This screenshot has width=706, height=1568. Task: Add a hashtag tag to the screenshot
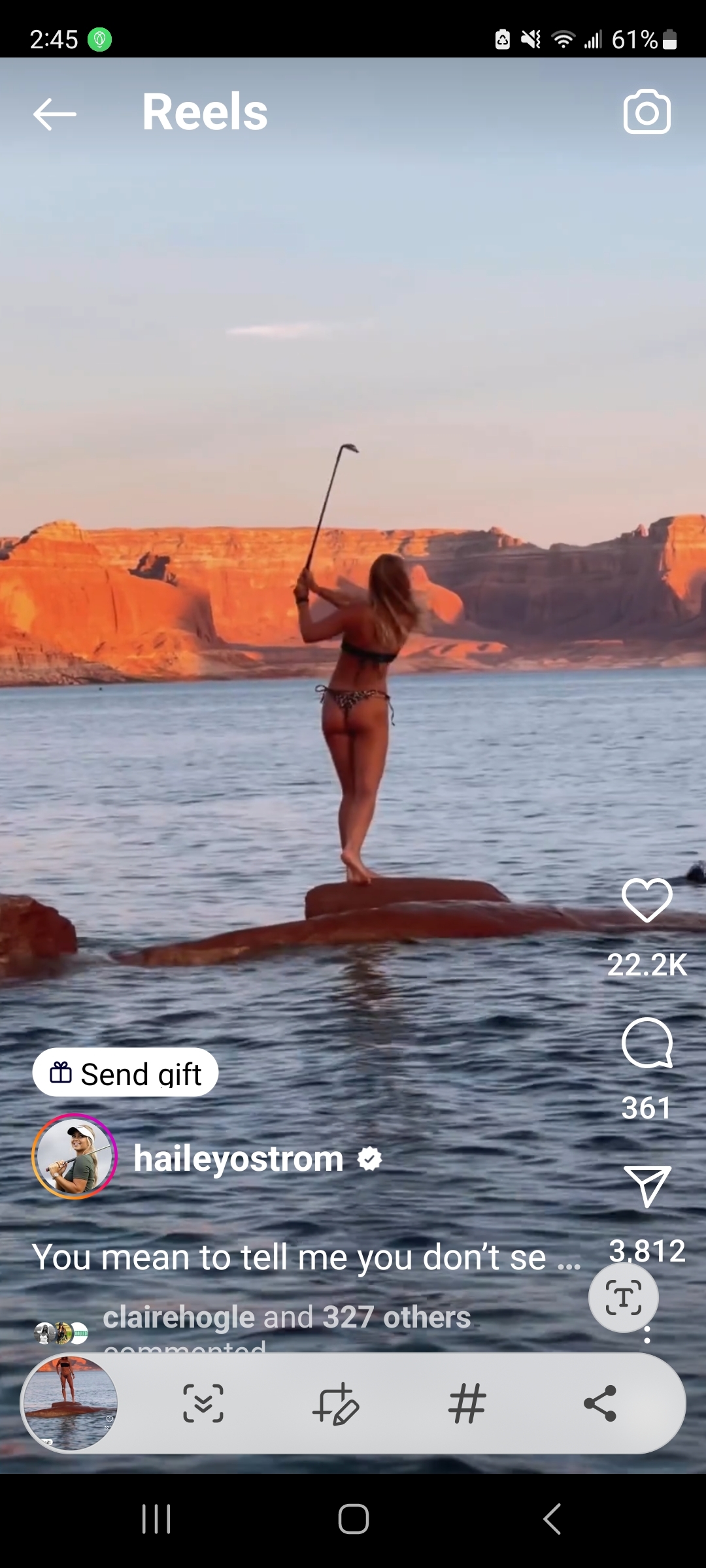pos(467,1403)
